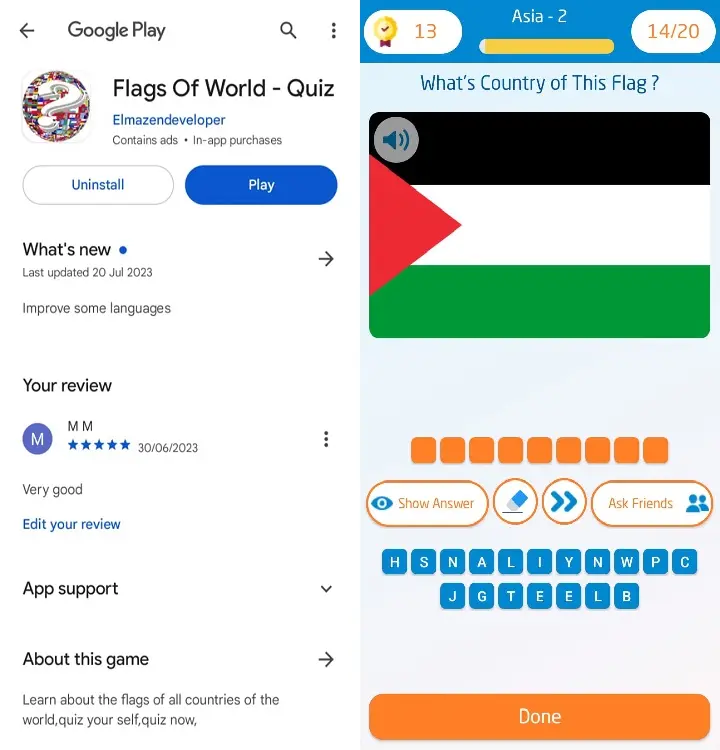Tap Play to launch the game
Viewport: 720px width, 750px height.
coord(261,185)
